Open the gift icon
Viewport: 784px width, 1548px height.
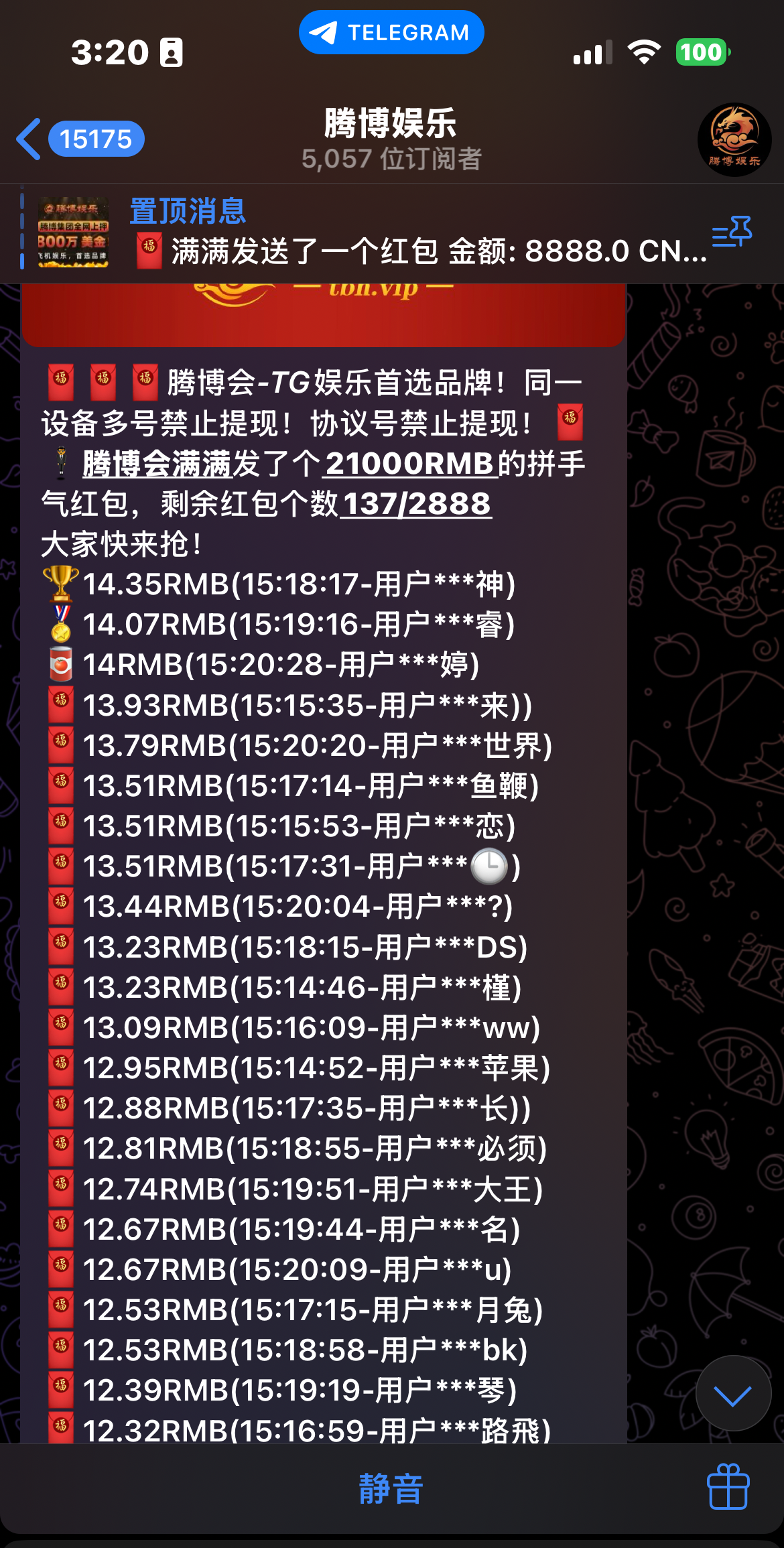(728, 1486)
